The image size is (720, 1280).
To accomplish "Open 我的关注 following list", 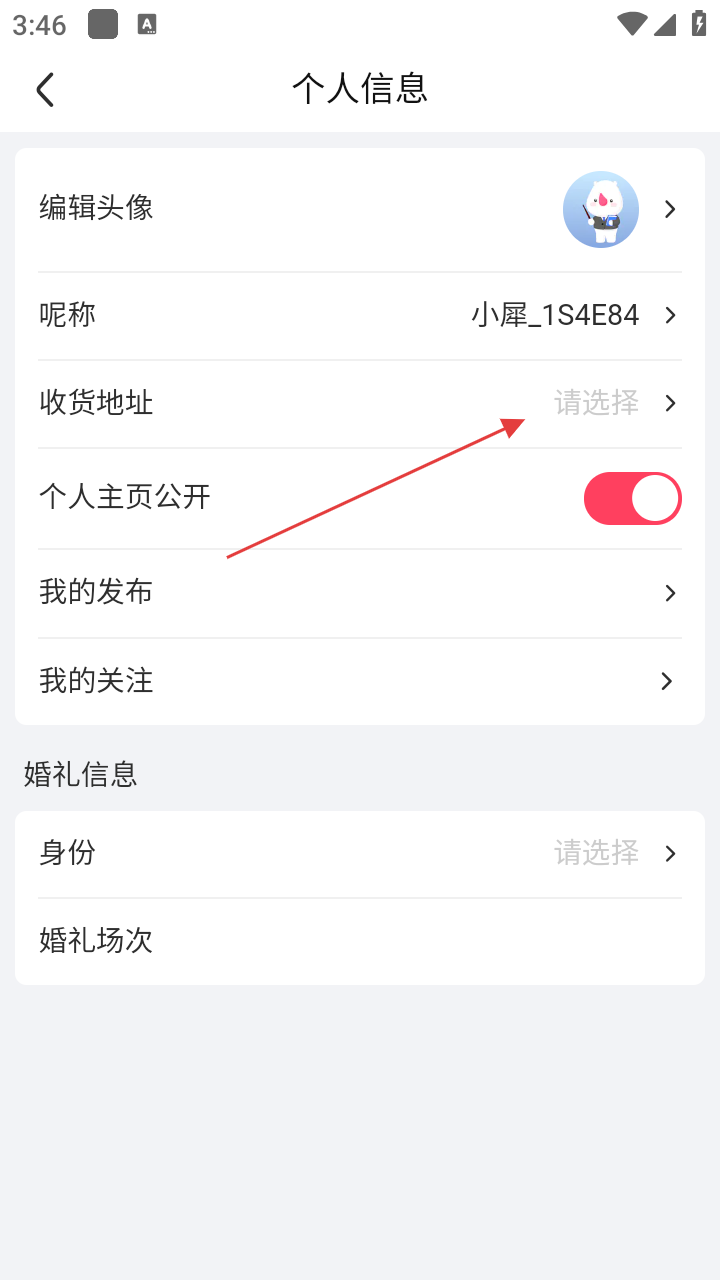I will 360,681.
